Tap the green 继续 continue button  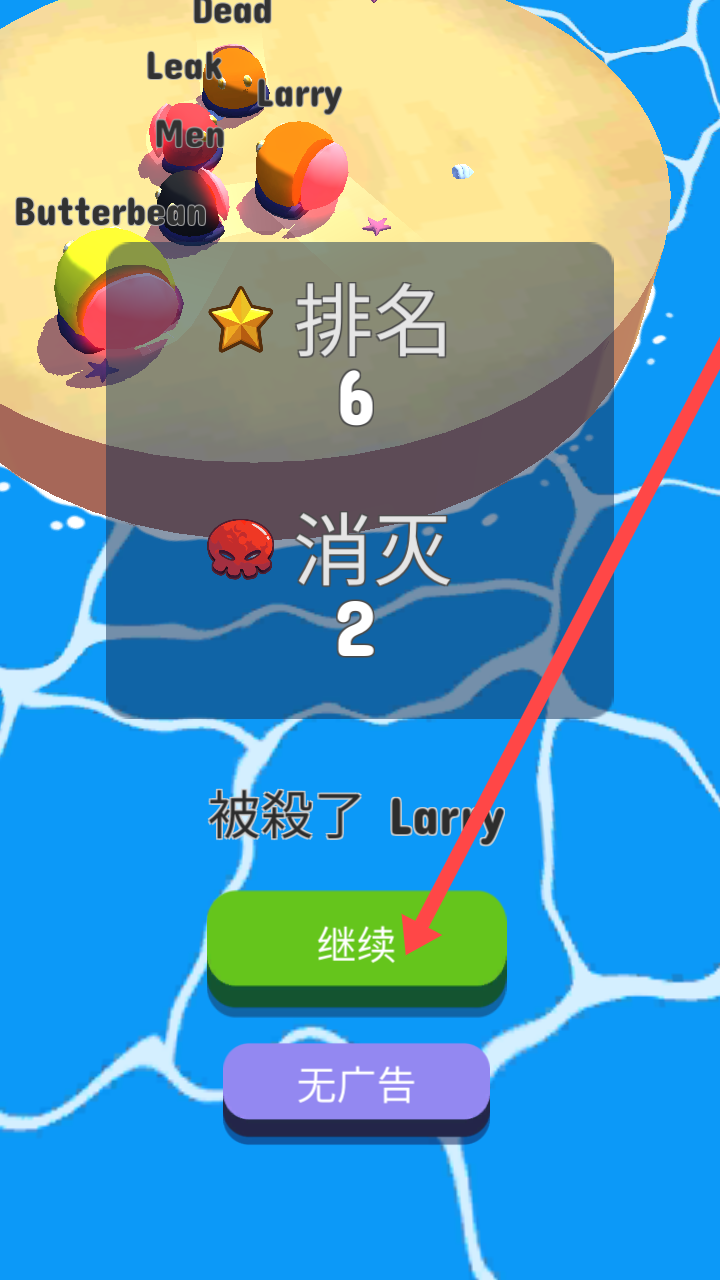point(357,944)
